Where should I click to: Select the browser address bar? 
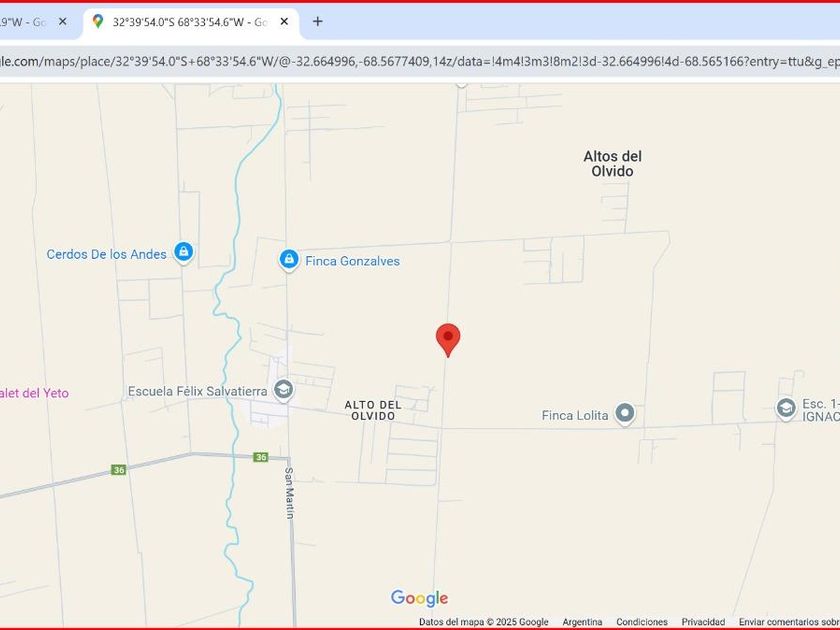coord(420,61)
